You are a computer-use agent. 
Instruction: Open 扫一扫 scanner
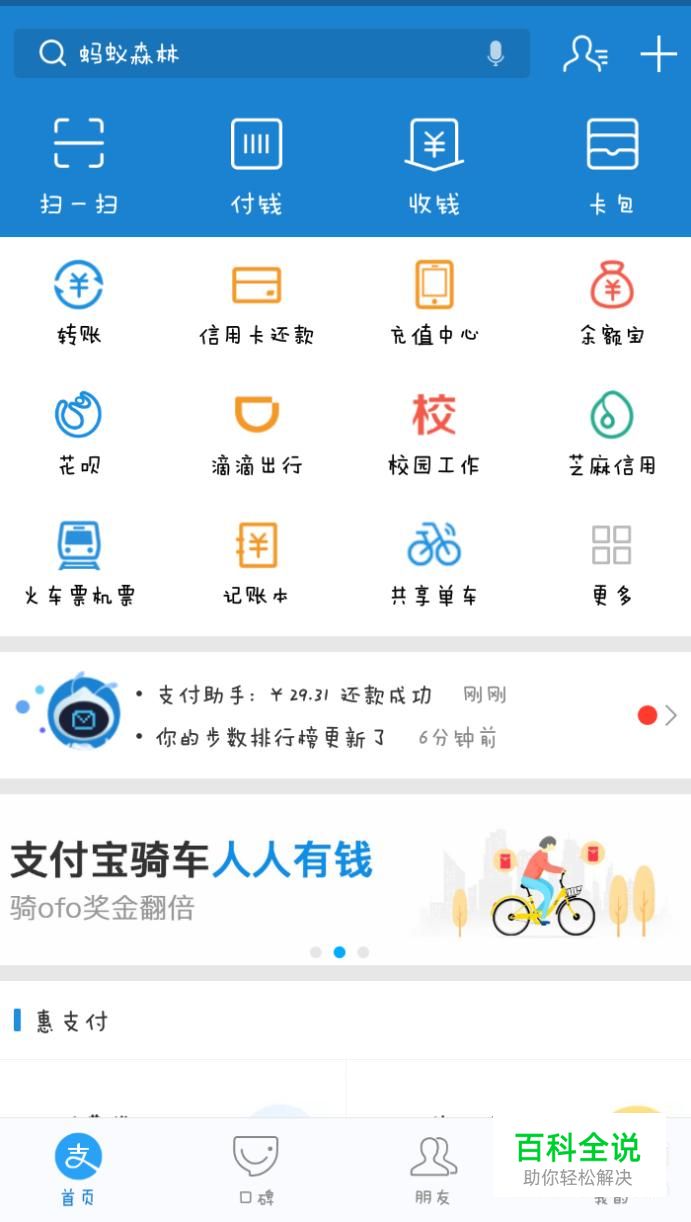click(79, 165)
